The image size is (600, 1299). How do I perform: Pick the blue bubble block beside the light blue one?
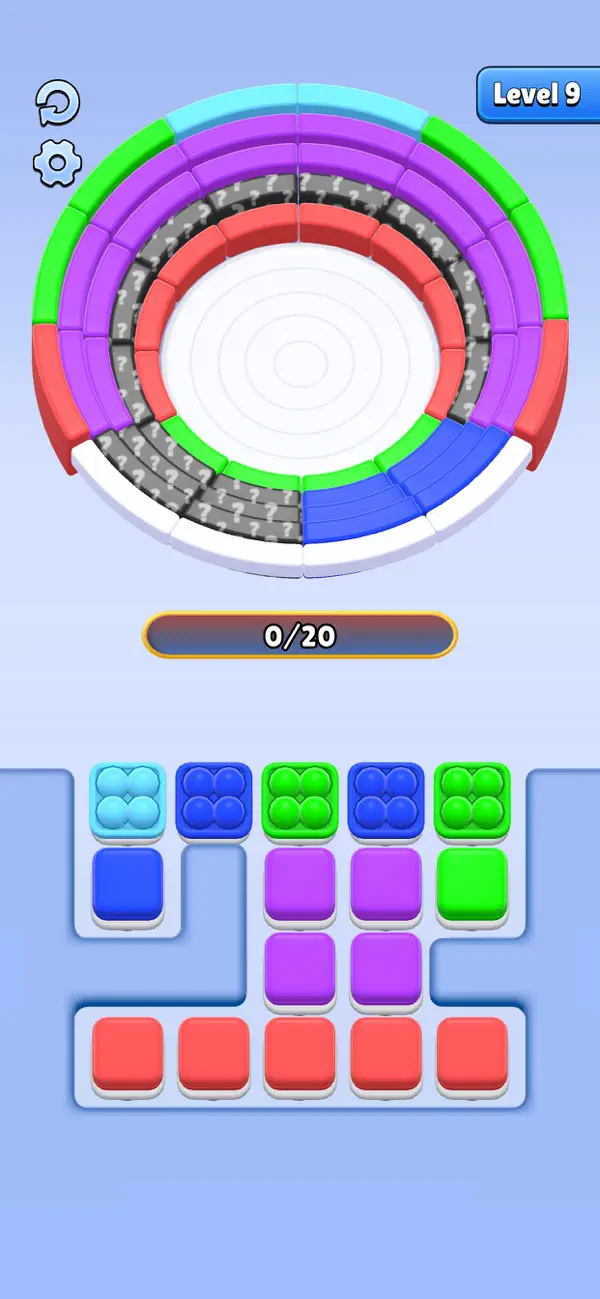214,798
